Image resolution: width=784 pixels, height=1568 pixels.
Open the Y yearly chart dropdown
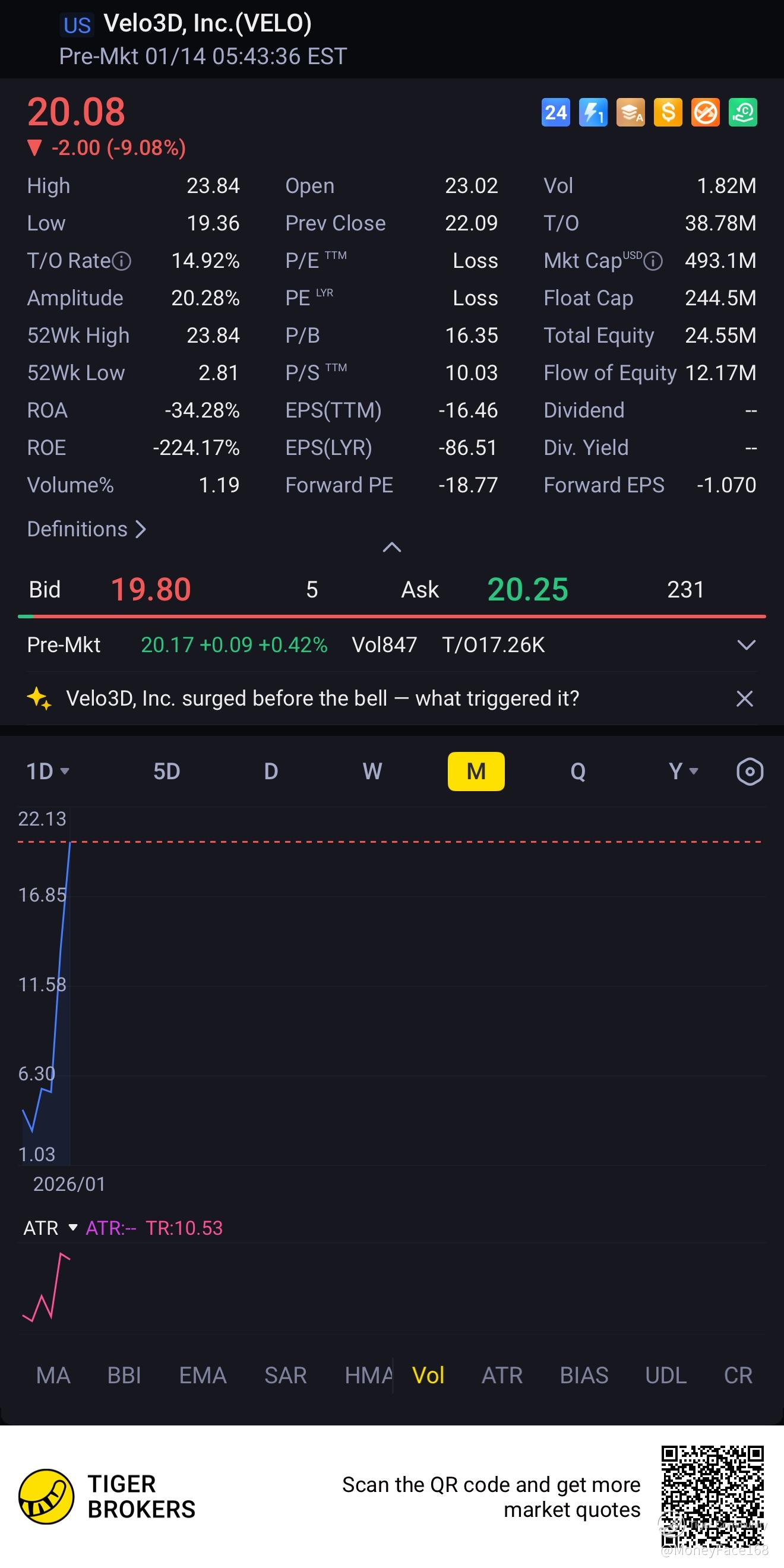[x=682, y=771]
